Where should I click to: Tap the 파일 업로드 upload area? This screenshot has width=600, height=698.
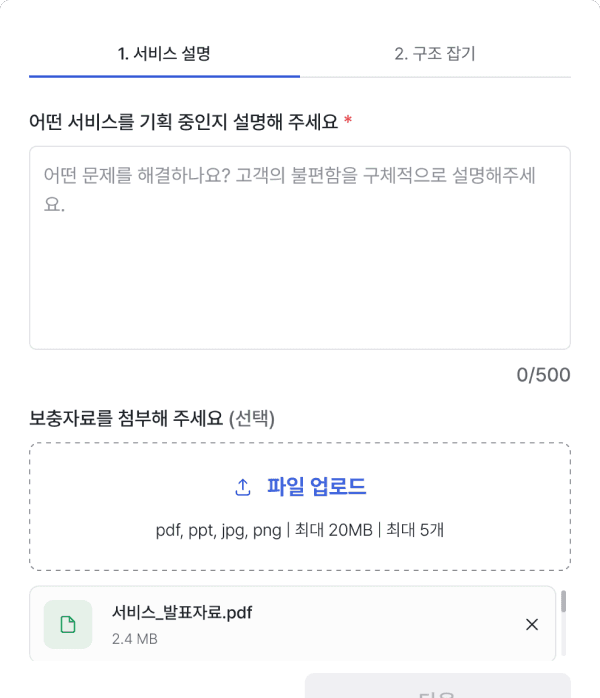pyautogui.click(x=300, y=507)
